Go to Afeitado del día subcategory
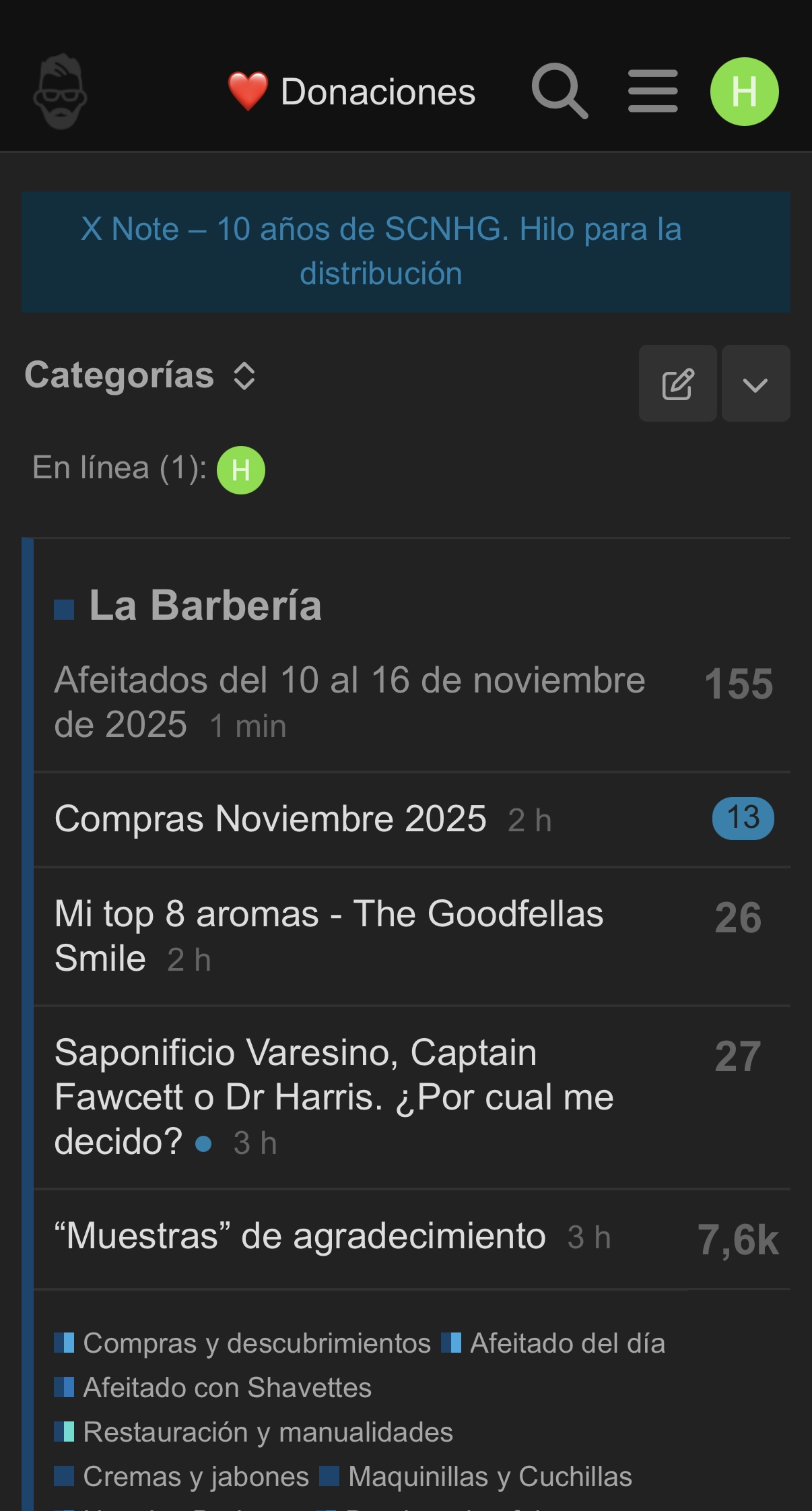Viewport: 812px width, 1511px height. click(566, 1343)
